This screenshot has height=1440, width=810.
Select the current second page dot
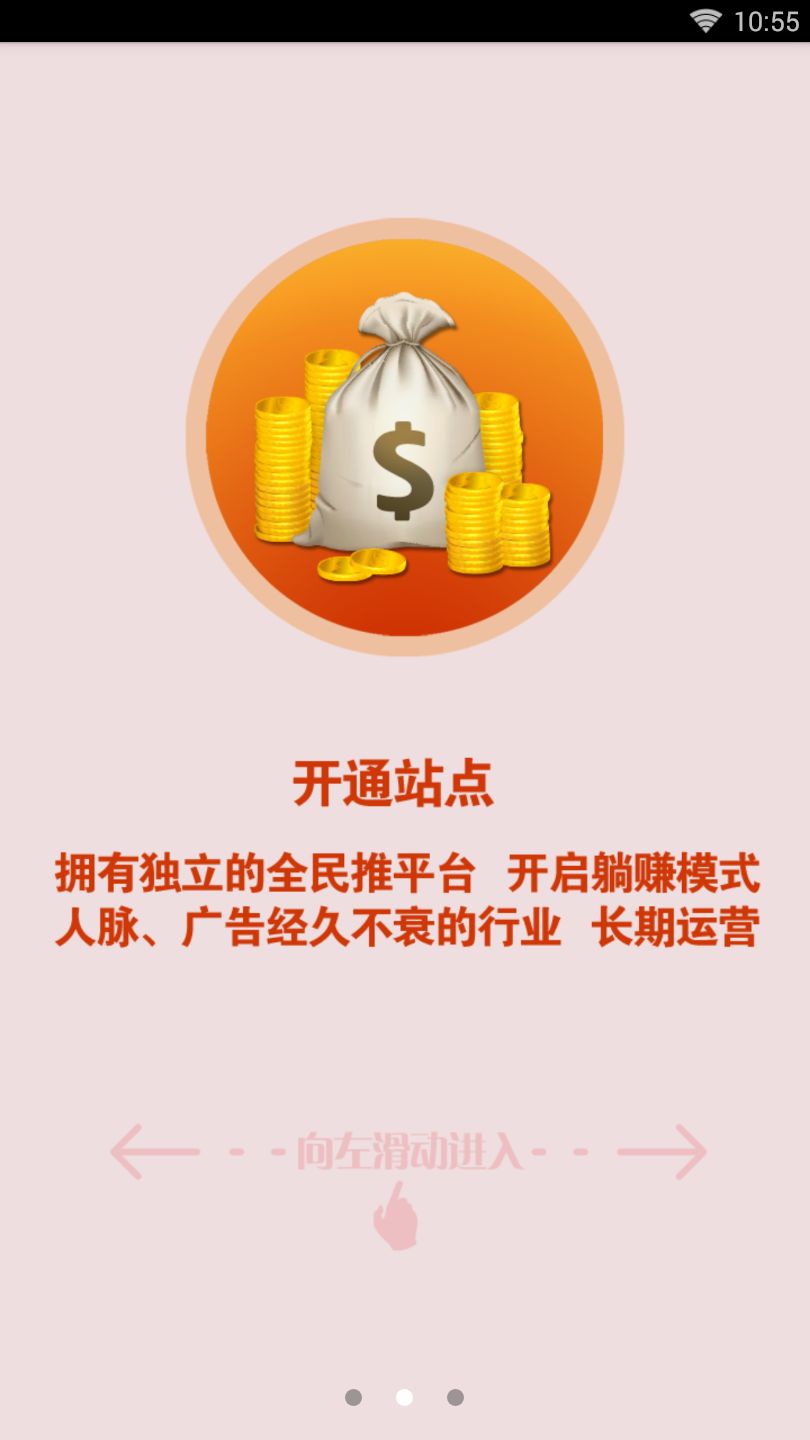[x=404, y=1397]
